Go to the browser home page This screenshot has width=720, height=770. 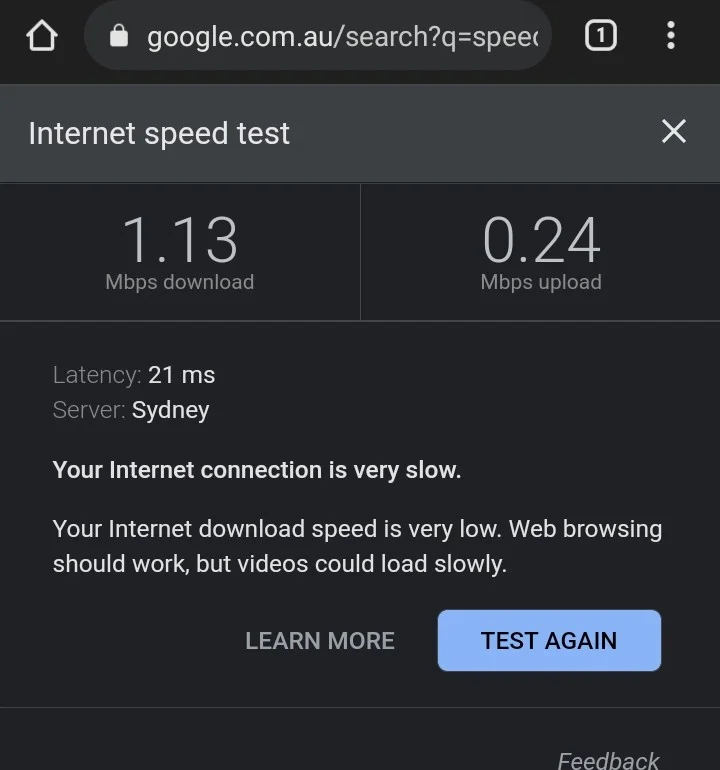42,37
